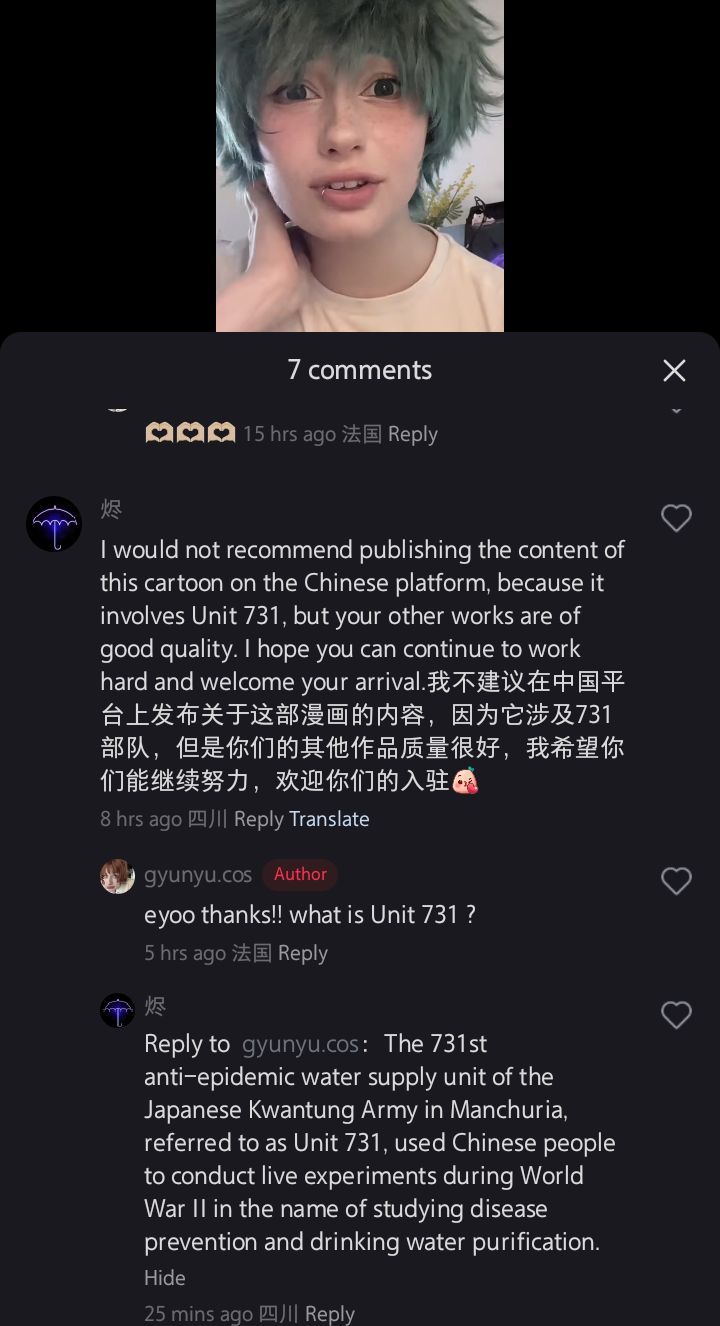Tap the gyunyu.cos mention in the reply

click(x=300, y=1044)
